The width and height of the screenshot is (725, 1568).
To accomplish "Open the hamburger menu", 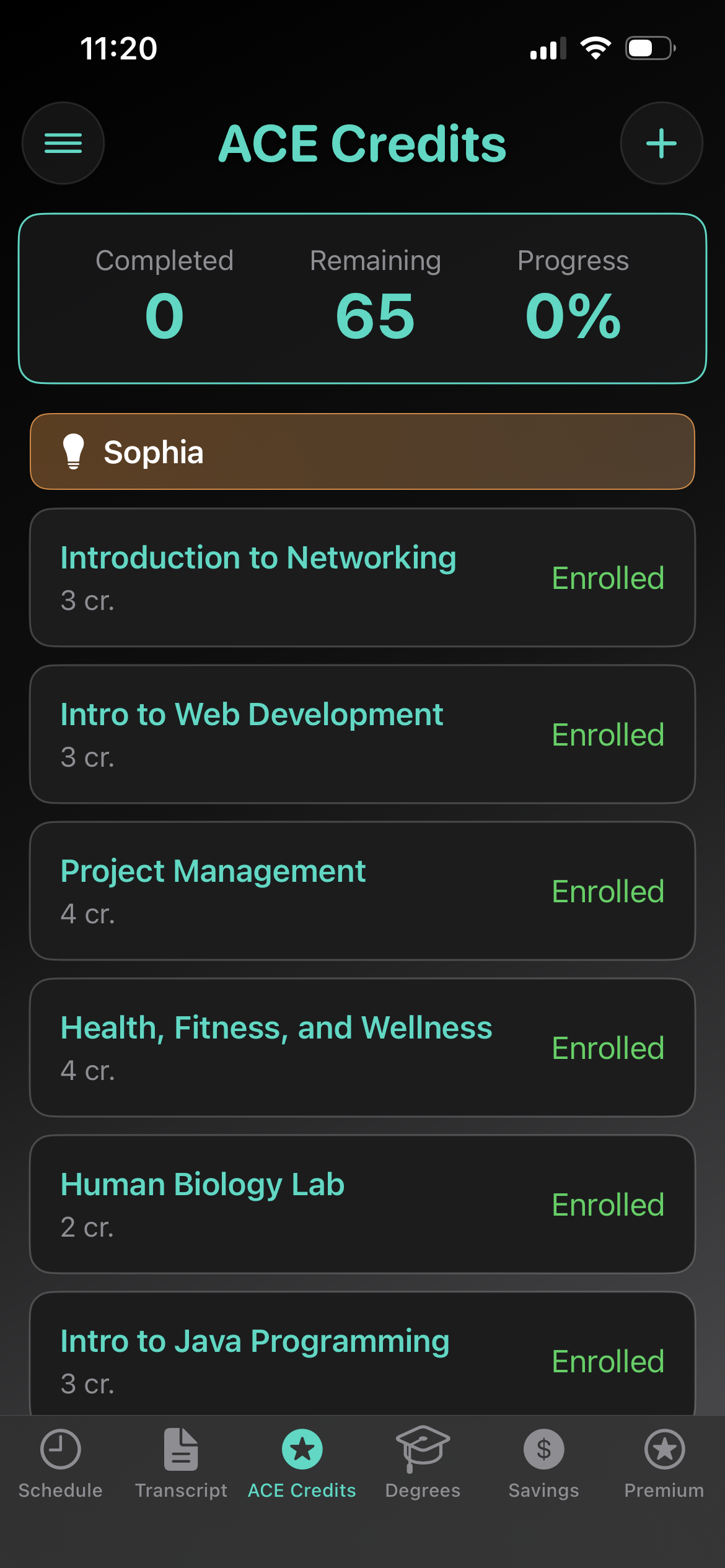I will click(x=63, y=143).
